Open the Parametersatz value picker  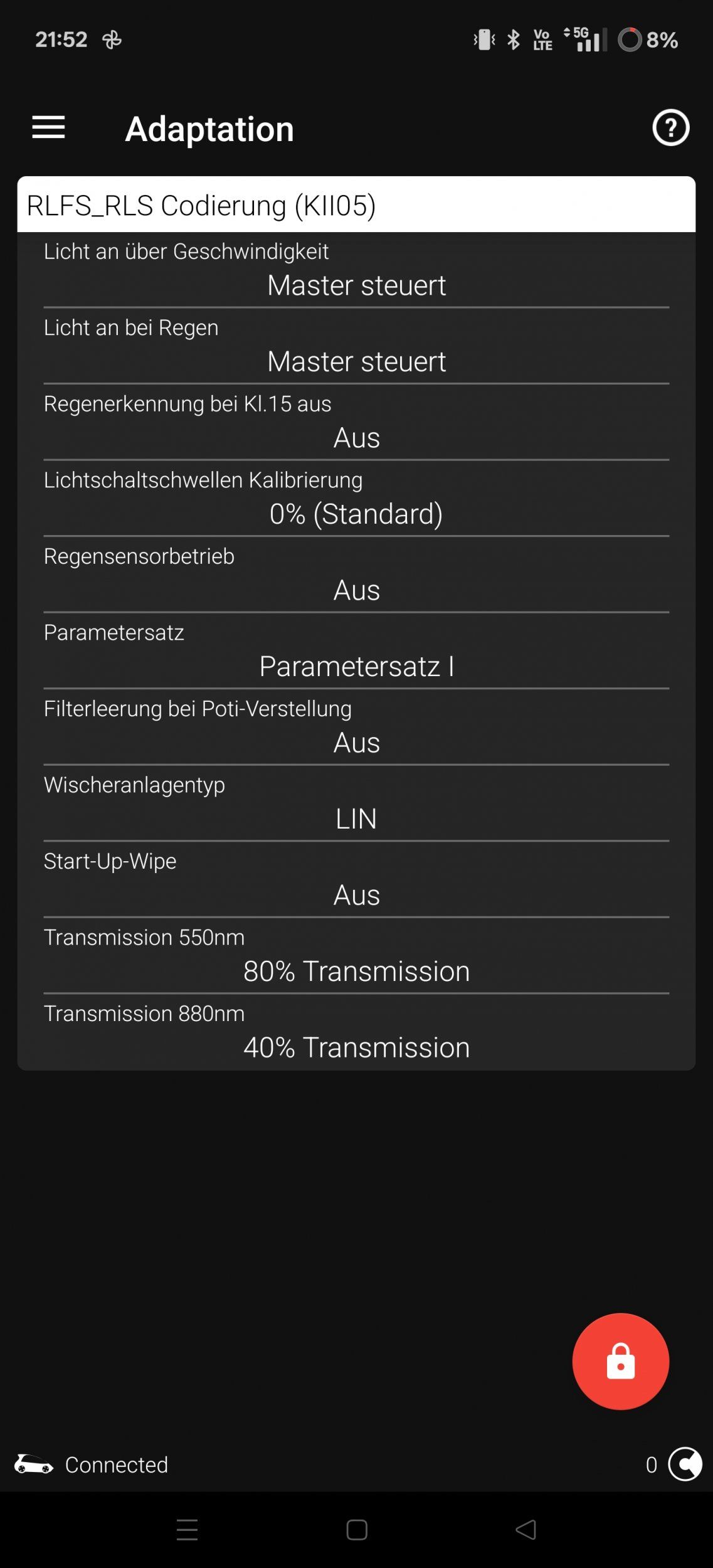[356, 667]
